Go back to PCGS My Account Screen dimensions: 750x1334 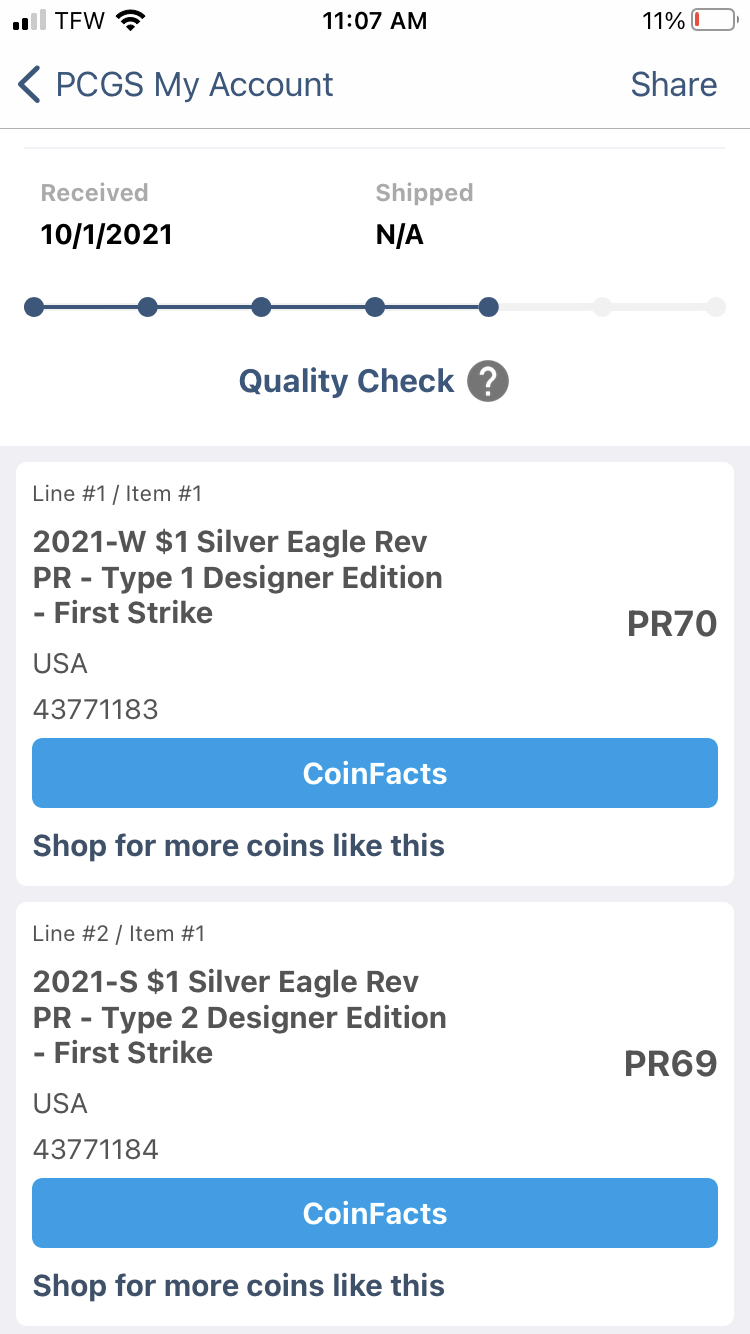(175, 85)
